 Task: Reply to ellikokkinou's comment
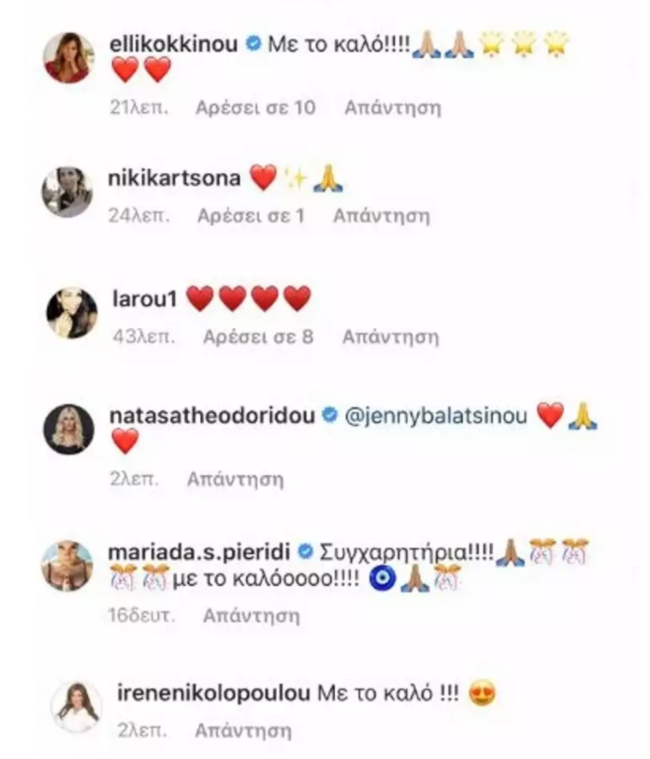point(392,107)
